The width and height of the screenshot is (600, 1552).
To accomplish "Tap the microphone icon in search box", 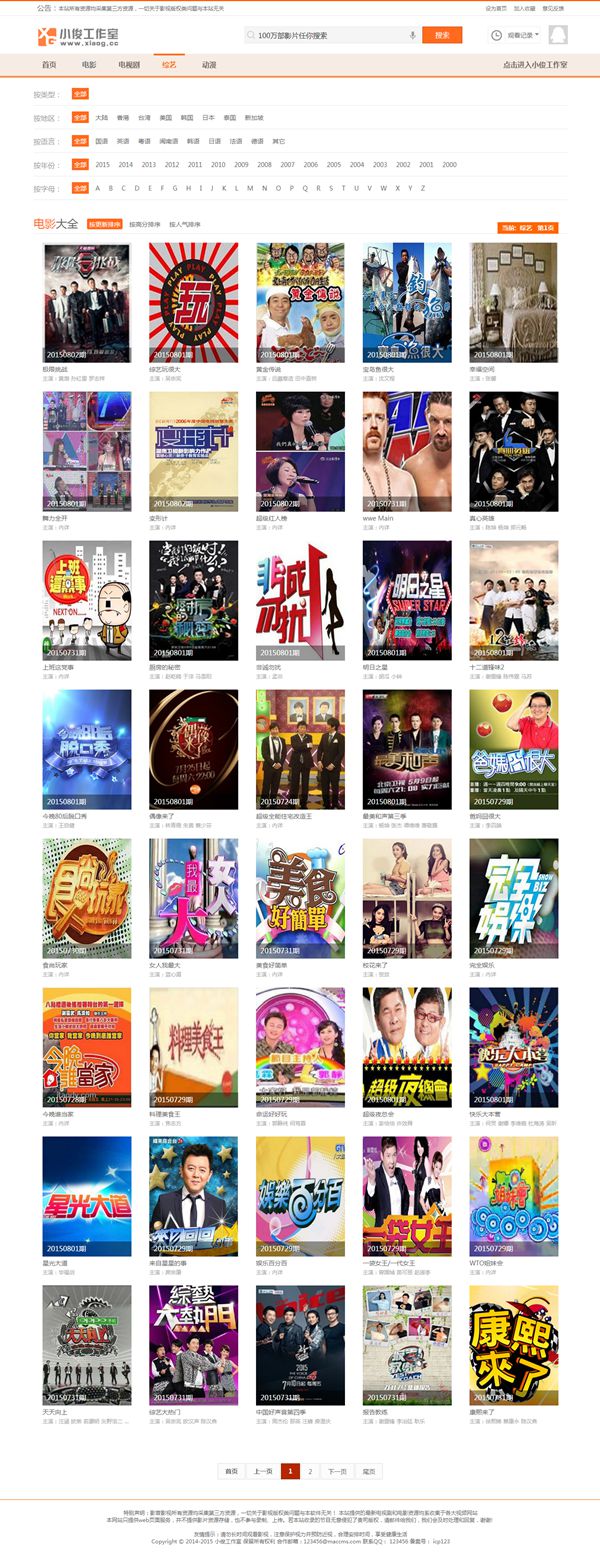I will 412,35.
